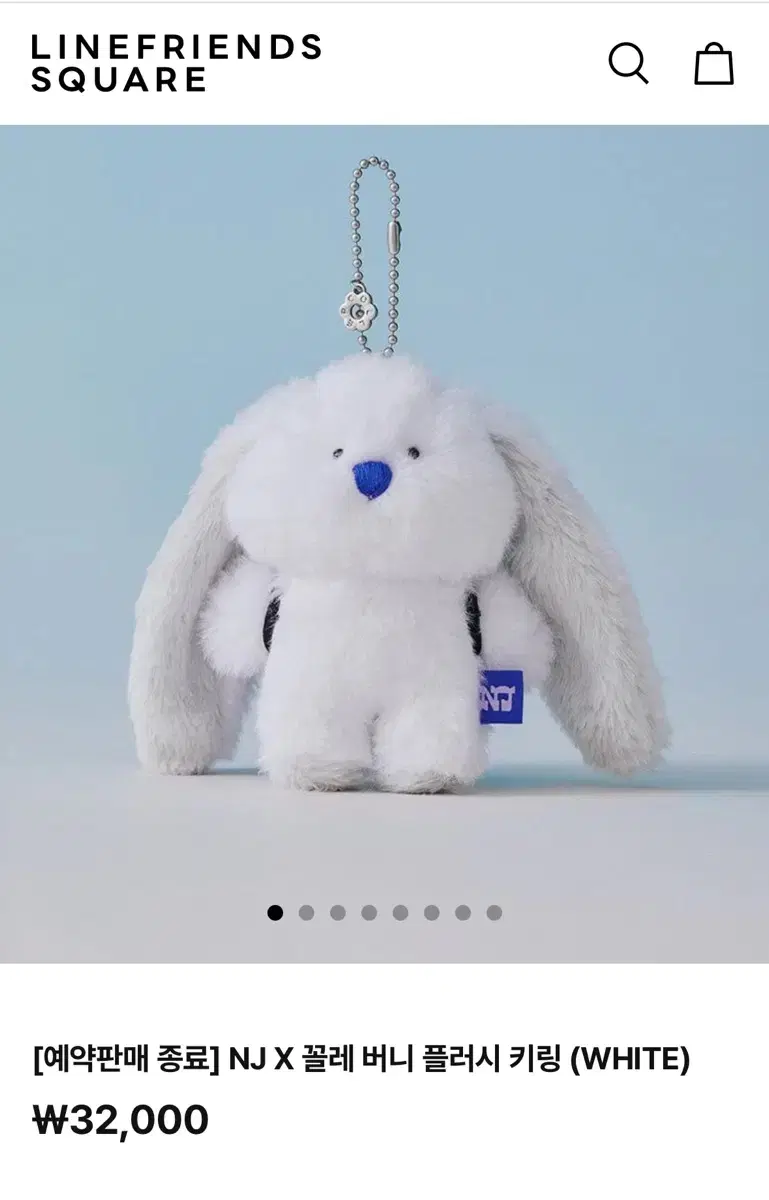Click the magnifying glass in the header

click(x=628, y=63)
